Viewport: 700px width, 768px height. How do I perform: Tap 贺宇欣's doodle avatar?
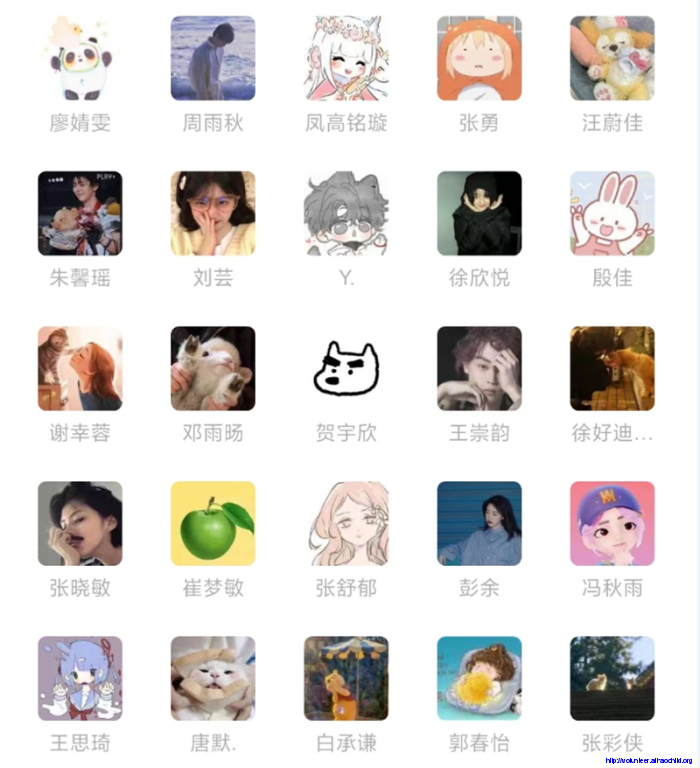pyautogui.click(x=346, y=368)
